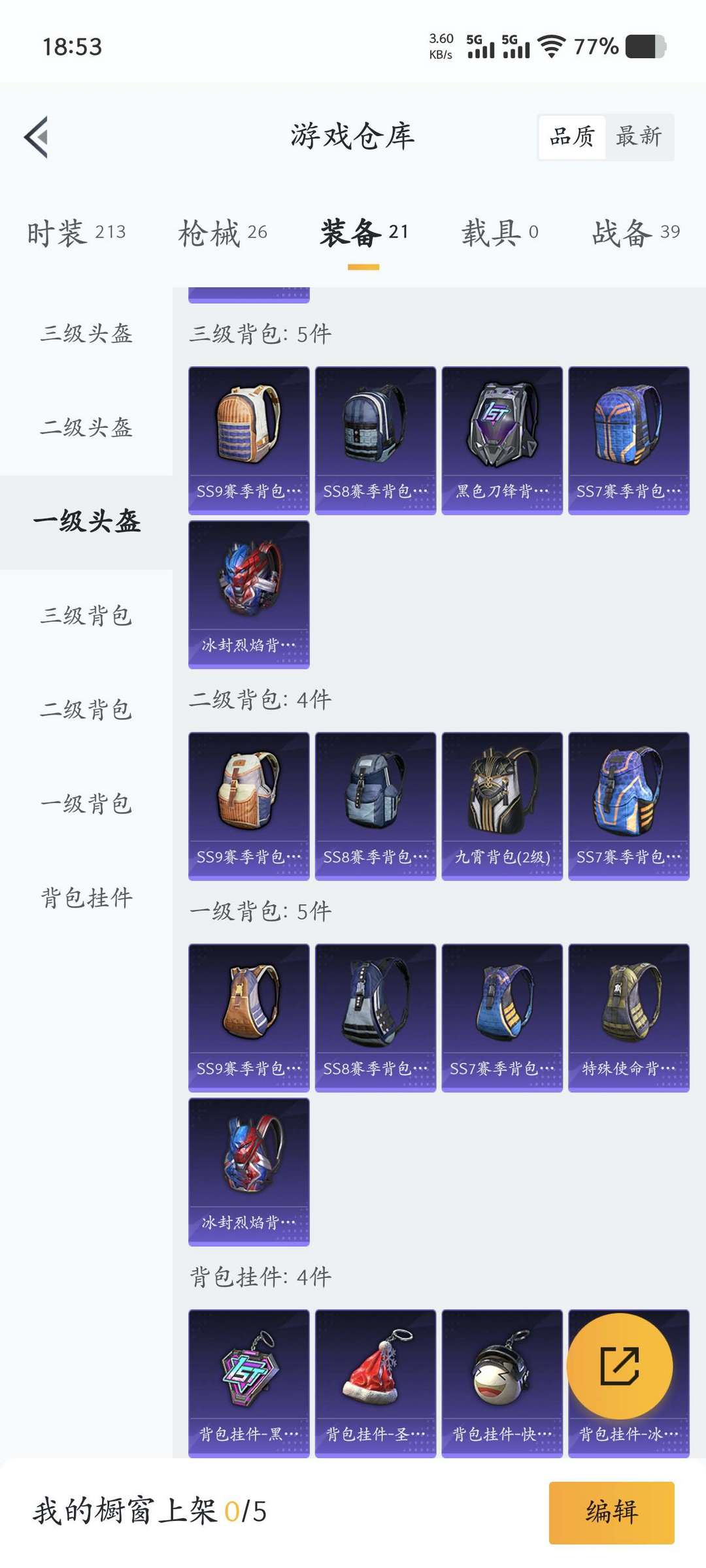Viewport: 706px width, 1568px height.
Task: Go back using the top-left arrow
Action: point(37,137)
